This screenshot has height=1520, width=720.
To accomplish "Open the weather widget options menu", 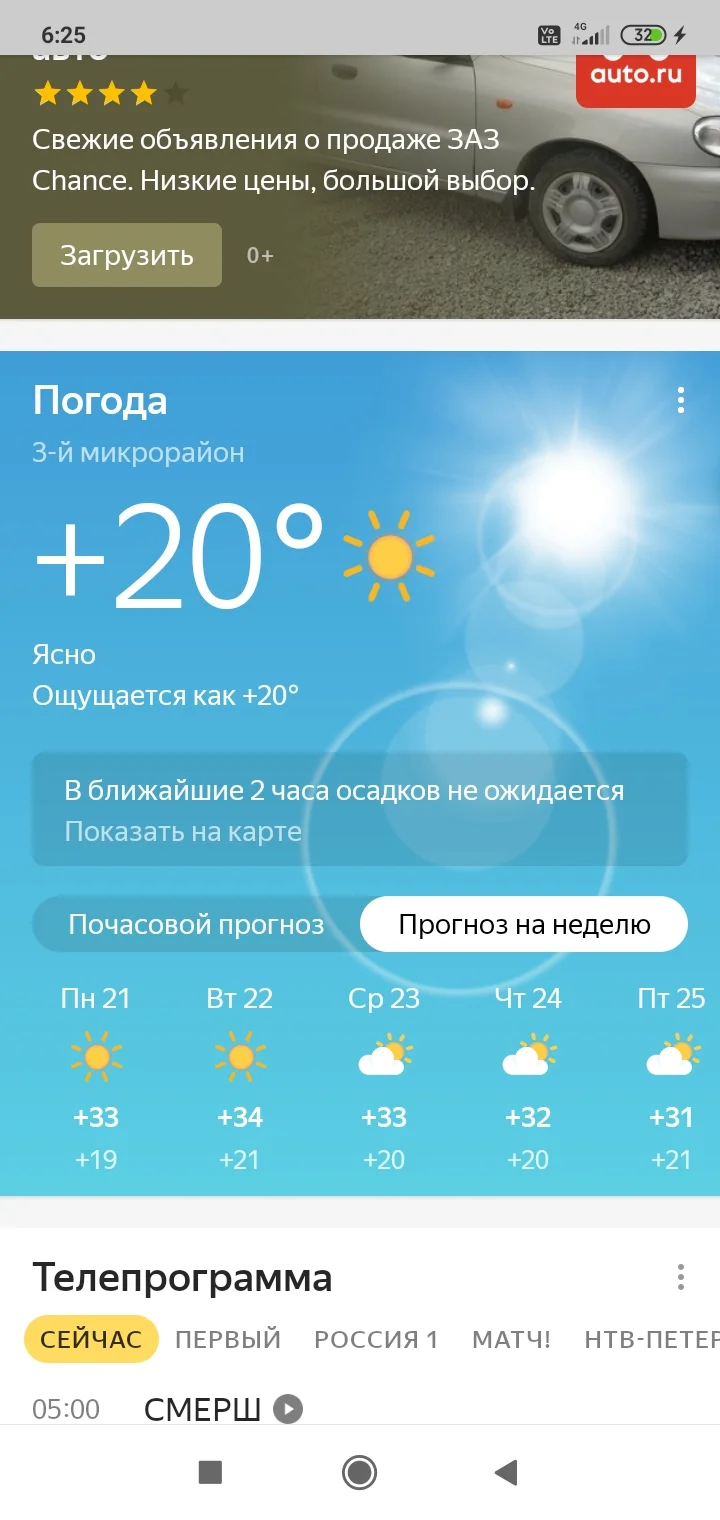I will (x=681, y=400).
